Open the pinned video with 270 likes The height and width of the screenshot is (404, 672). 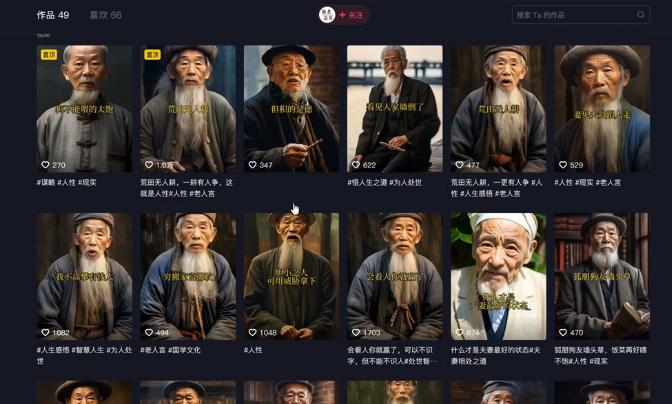click(x=84, y=109)
